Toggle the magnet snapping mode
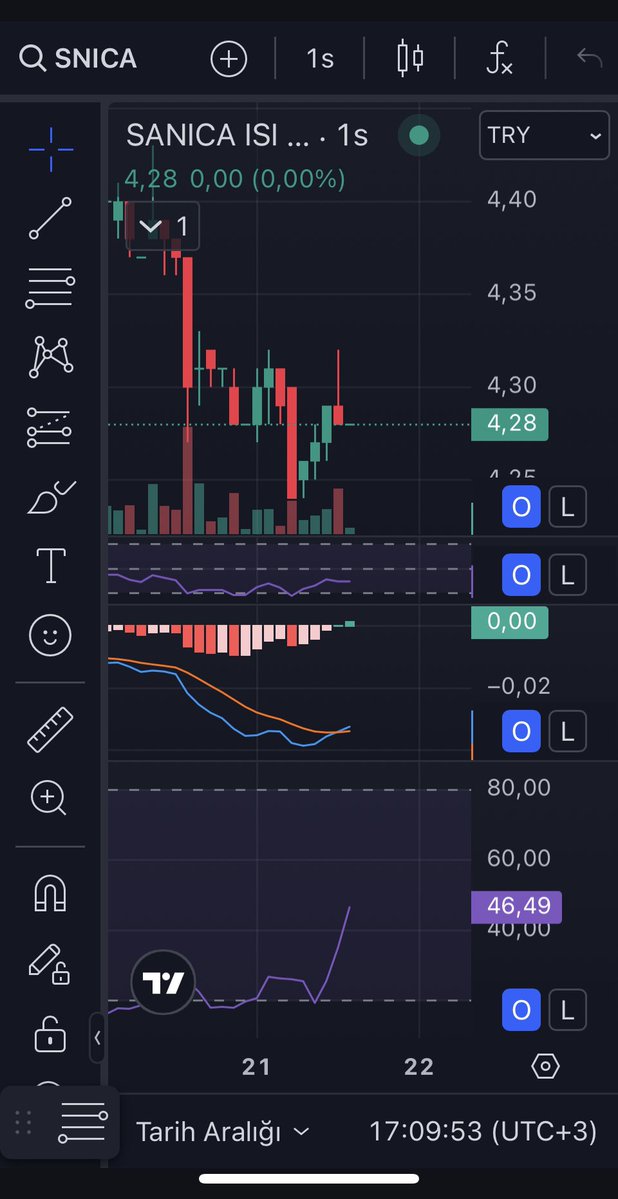This screenshot has height=1199, width=618. click(50, 892)
